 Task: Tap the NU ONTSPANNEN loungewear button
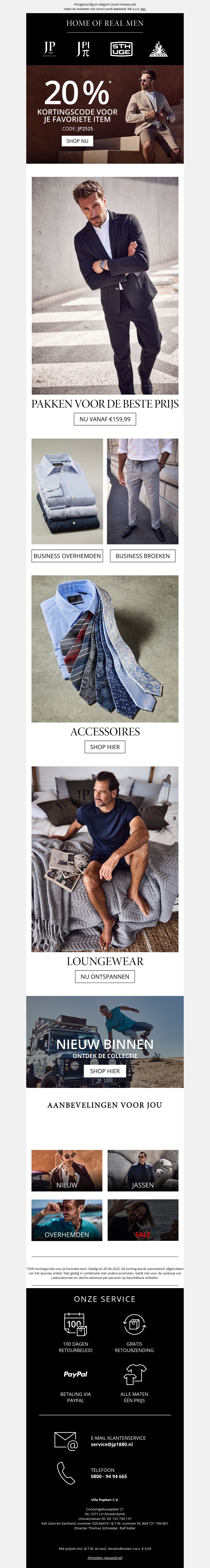(x=105, y=976)
